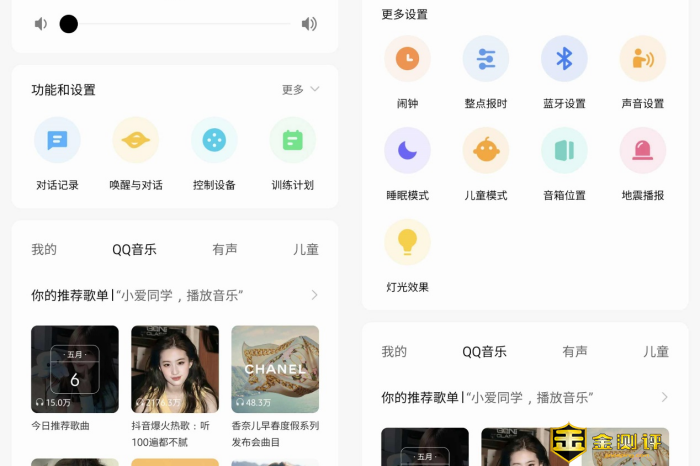Open the 香奈儿早春度假系列 playlist

(275, 368)
